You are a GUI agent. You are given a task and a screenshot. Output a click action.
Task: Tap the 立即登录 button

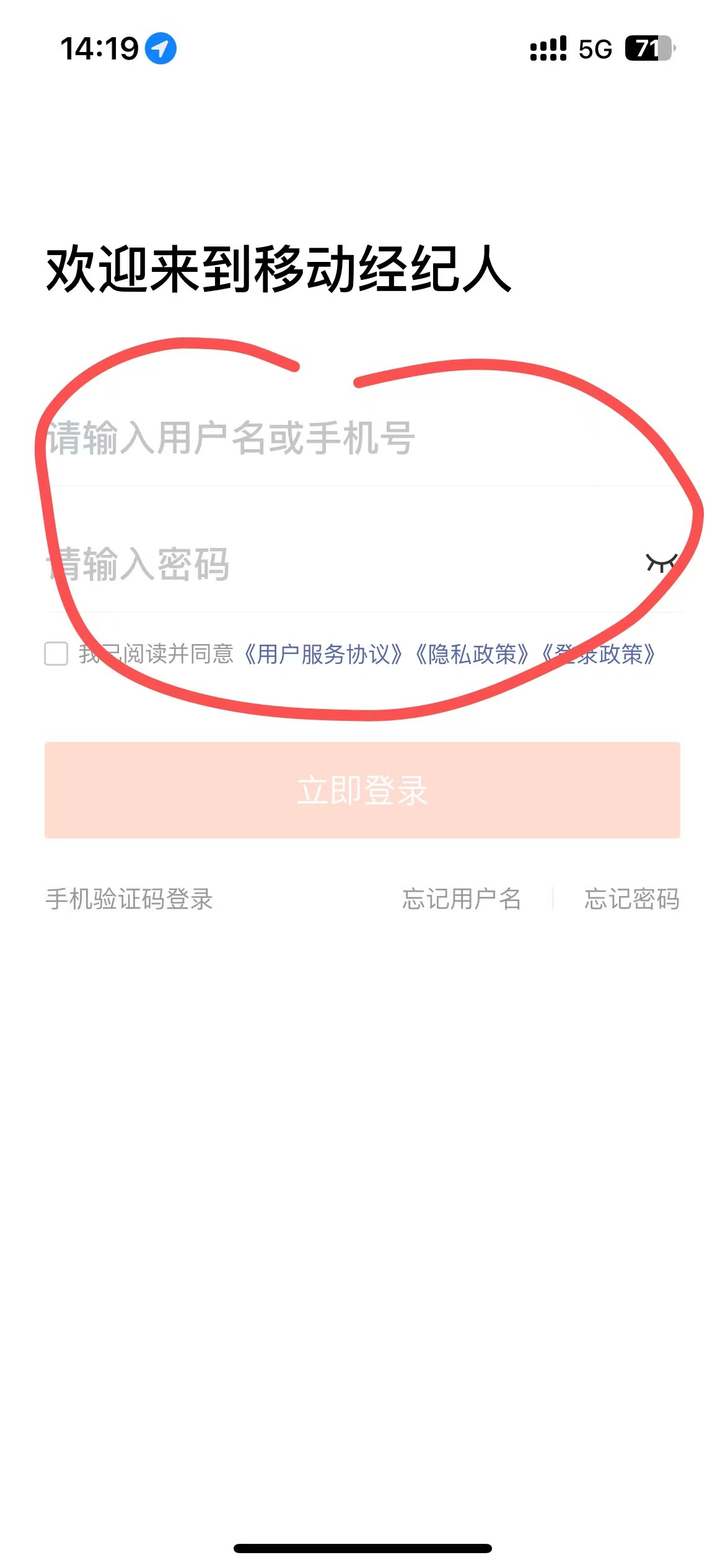pyautogui.click(x=362, y=790)
